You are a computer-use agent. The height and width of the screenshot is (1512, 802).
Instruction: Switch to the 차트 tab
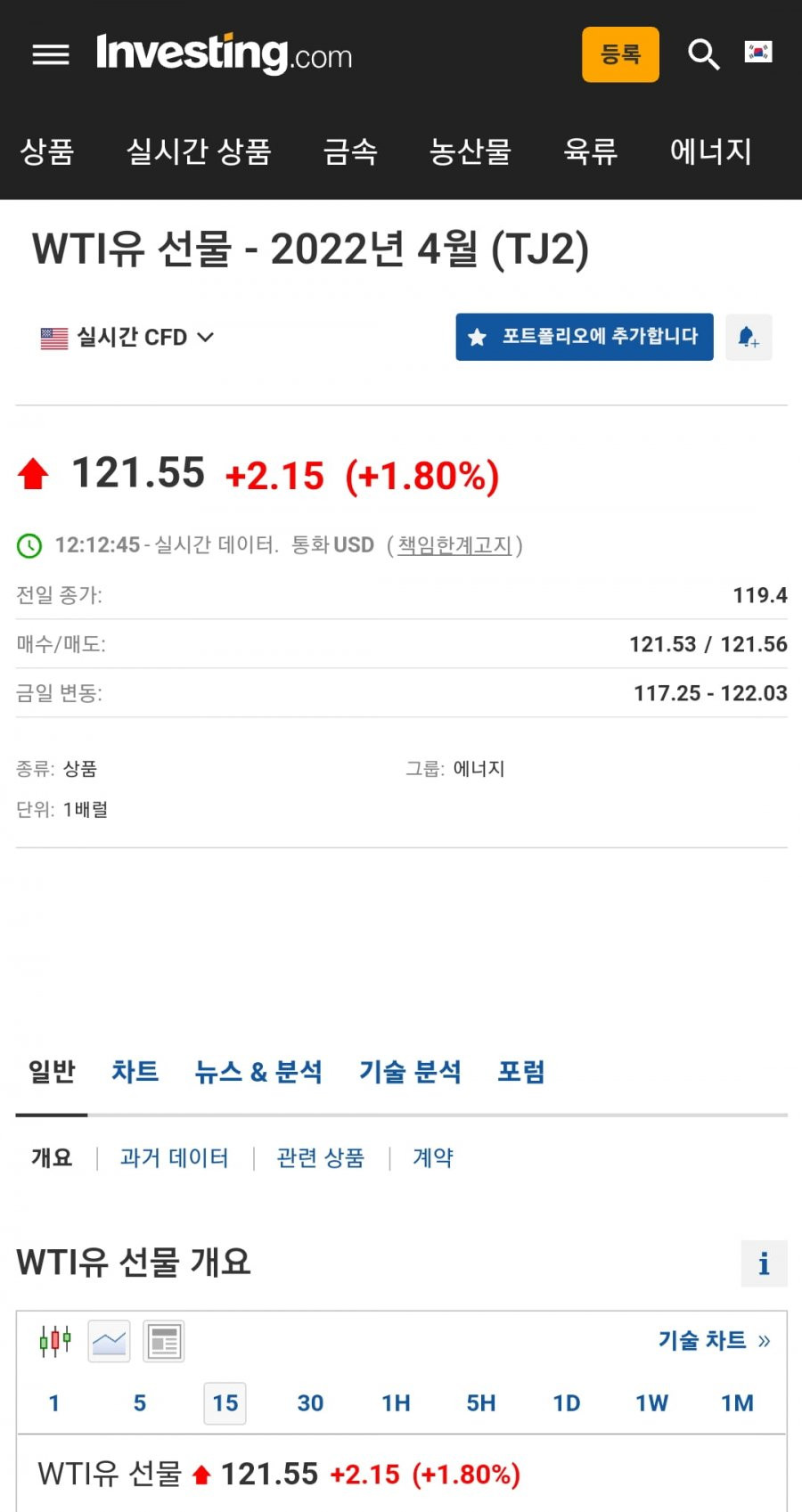point(135,1071)
